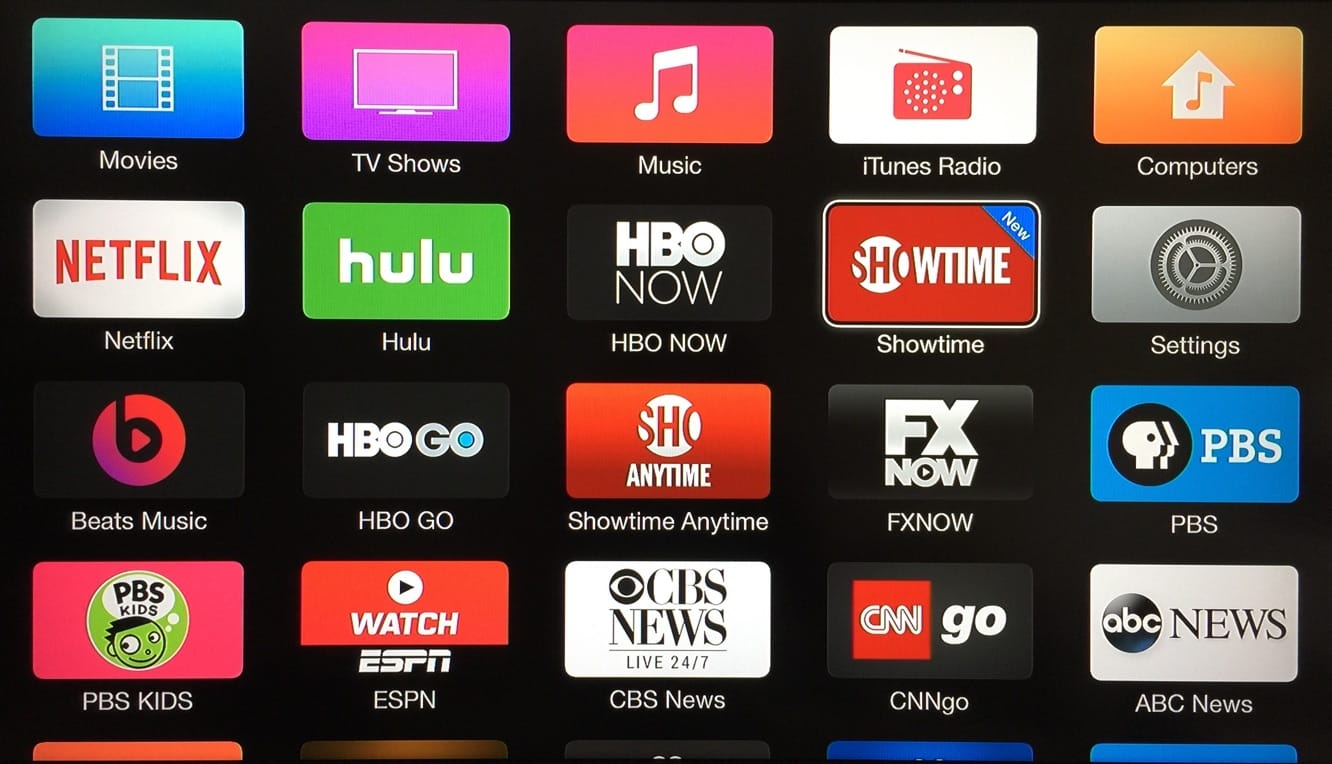Open TV Shows
Screen dimensions: 1332x764
coord(405,81)
